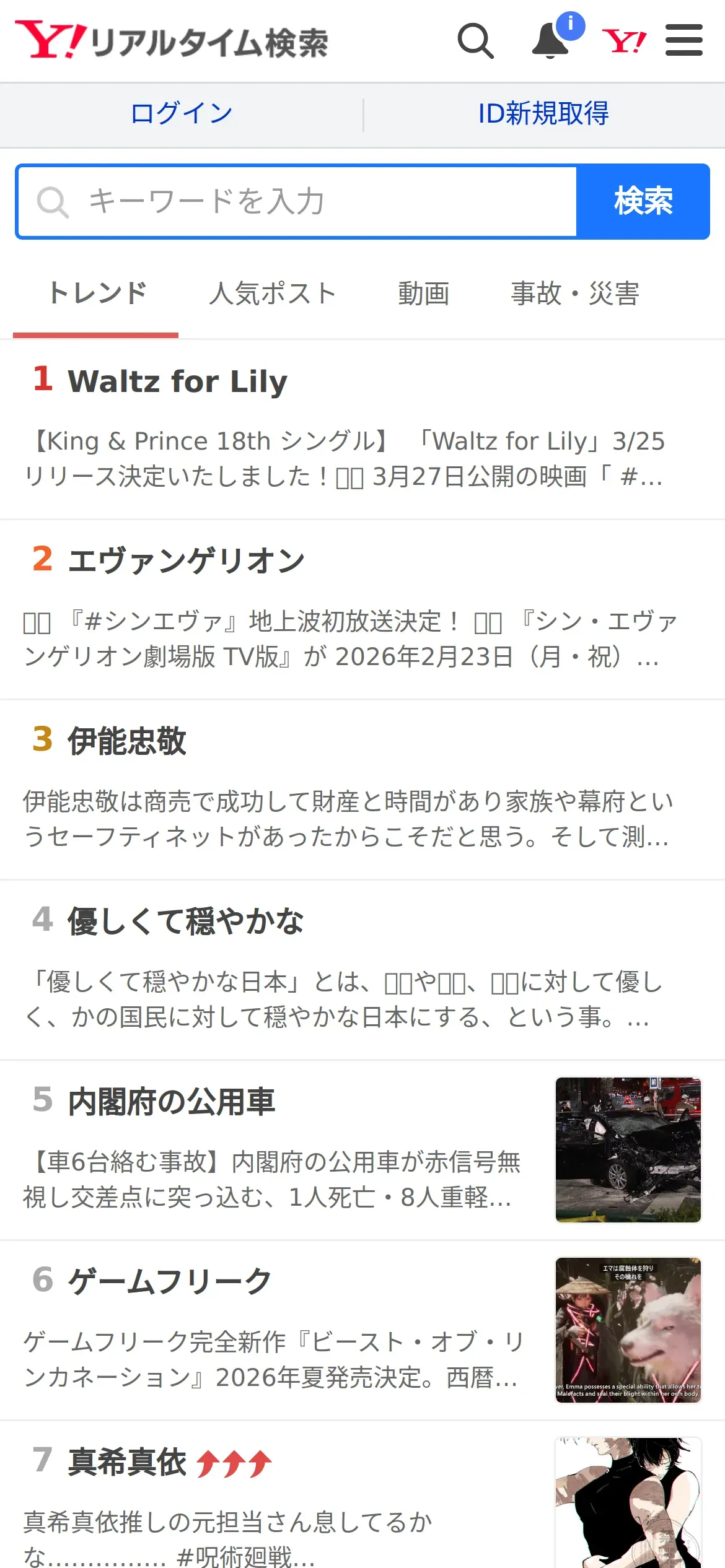Open the 真希真依 trend
Screen dimensions: 725x1568
[127, 1462]
